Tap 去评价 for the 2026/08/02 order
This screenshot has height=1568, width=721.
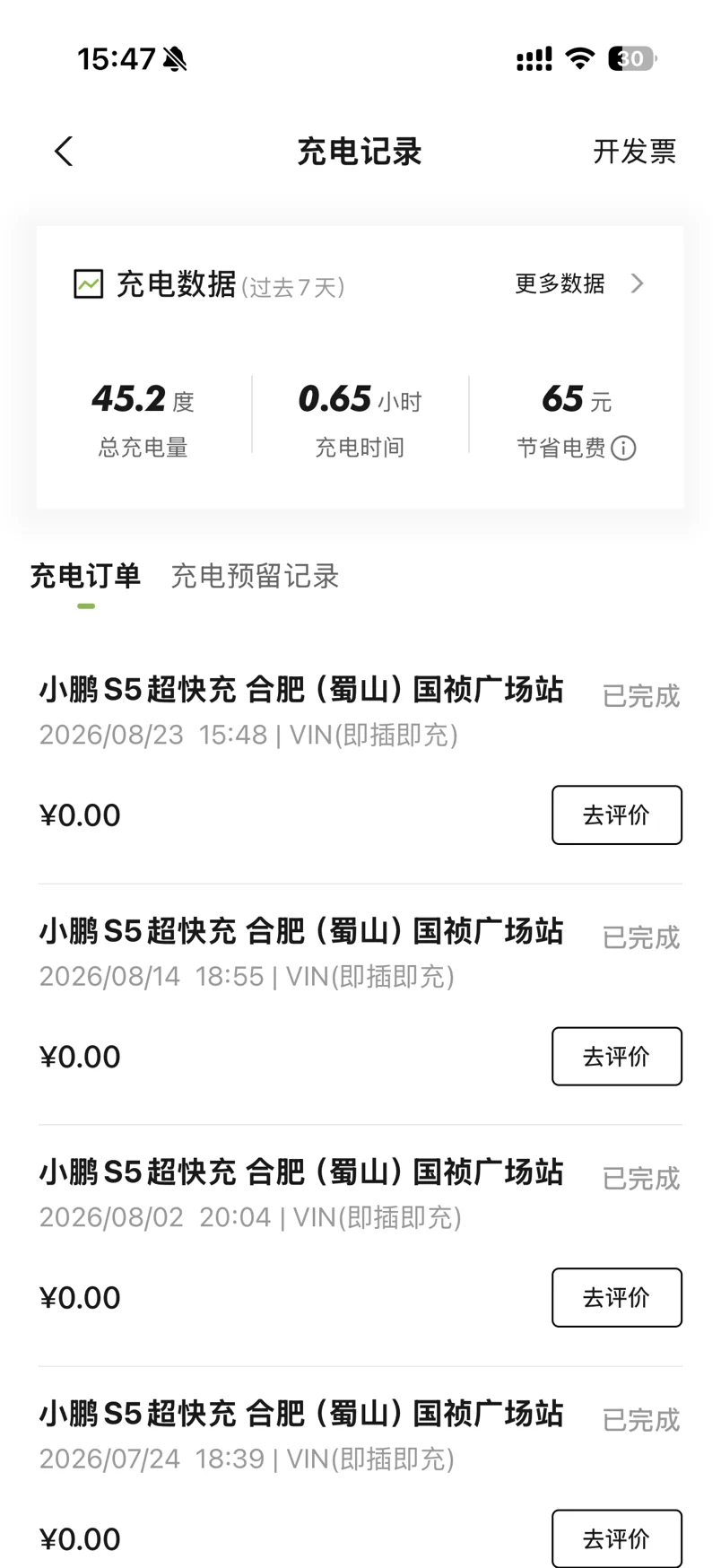pos(617,1297)
